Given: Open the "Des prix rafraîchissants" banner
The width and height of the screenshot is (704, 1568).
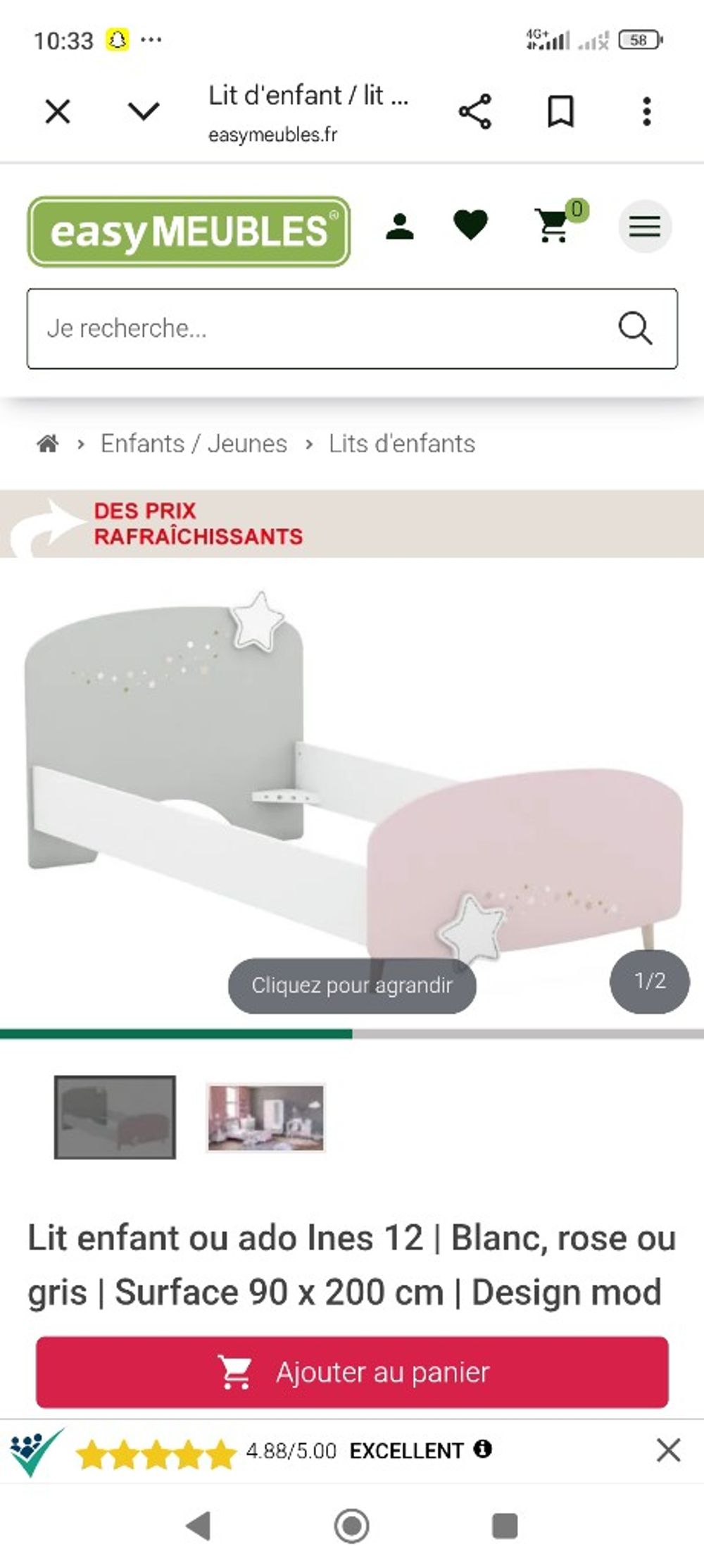Looking at the screenshot, I should tap(352, 523).
